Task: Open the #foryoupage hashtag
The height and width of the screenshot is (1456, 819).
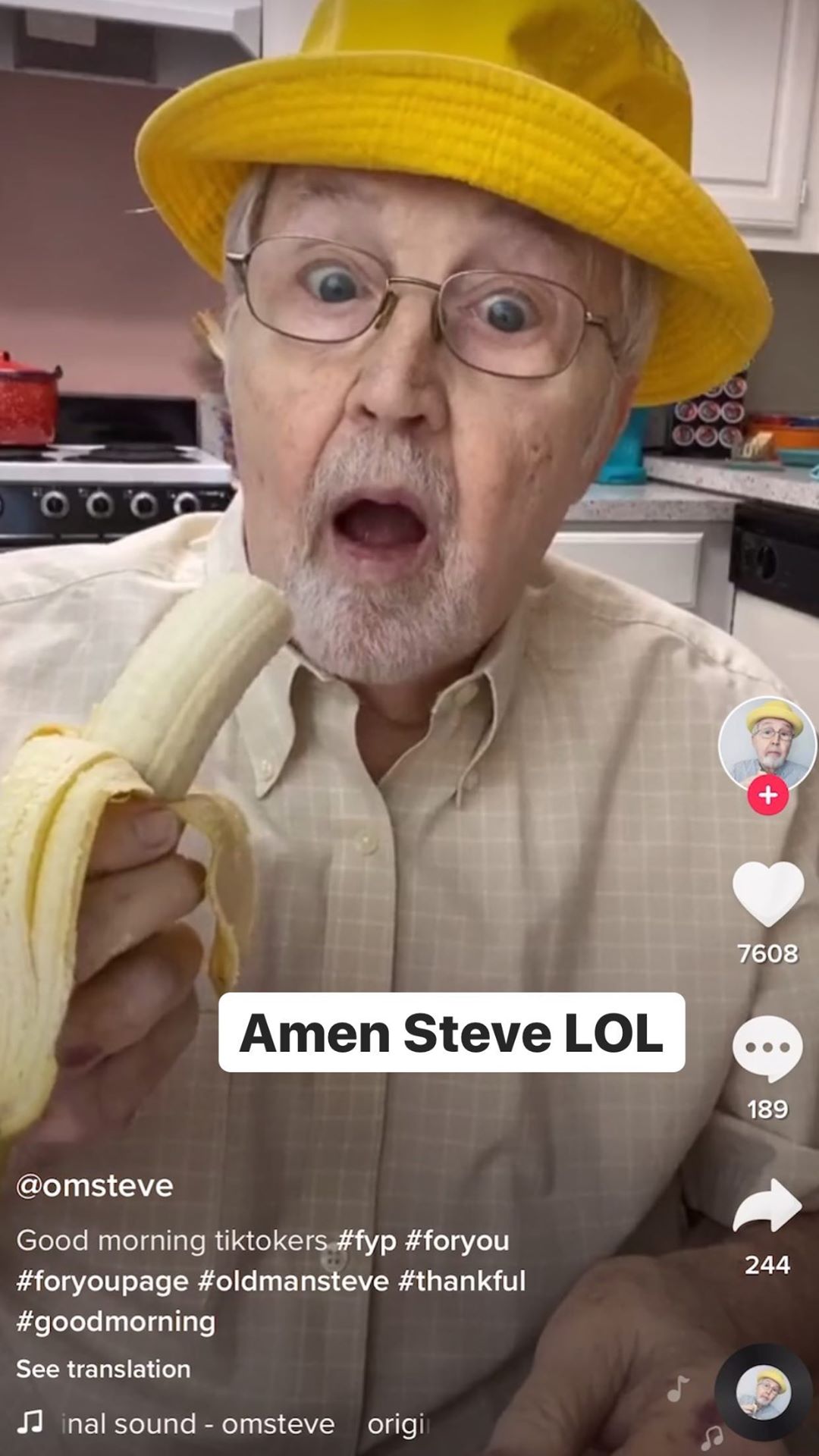Action: pyautogui.click(x=102, y=1281)
